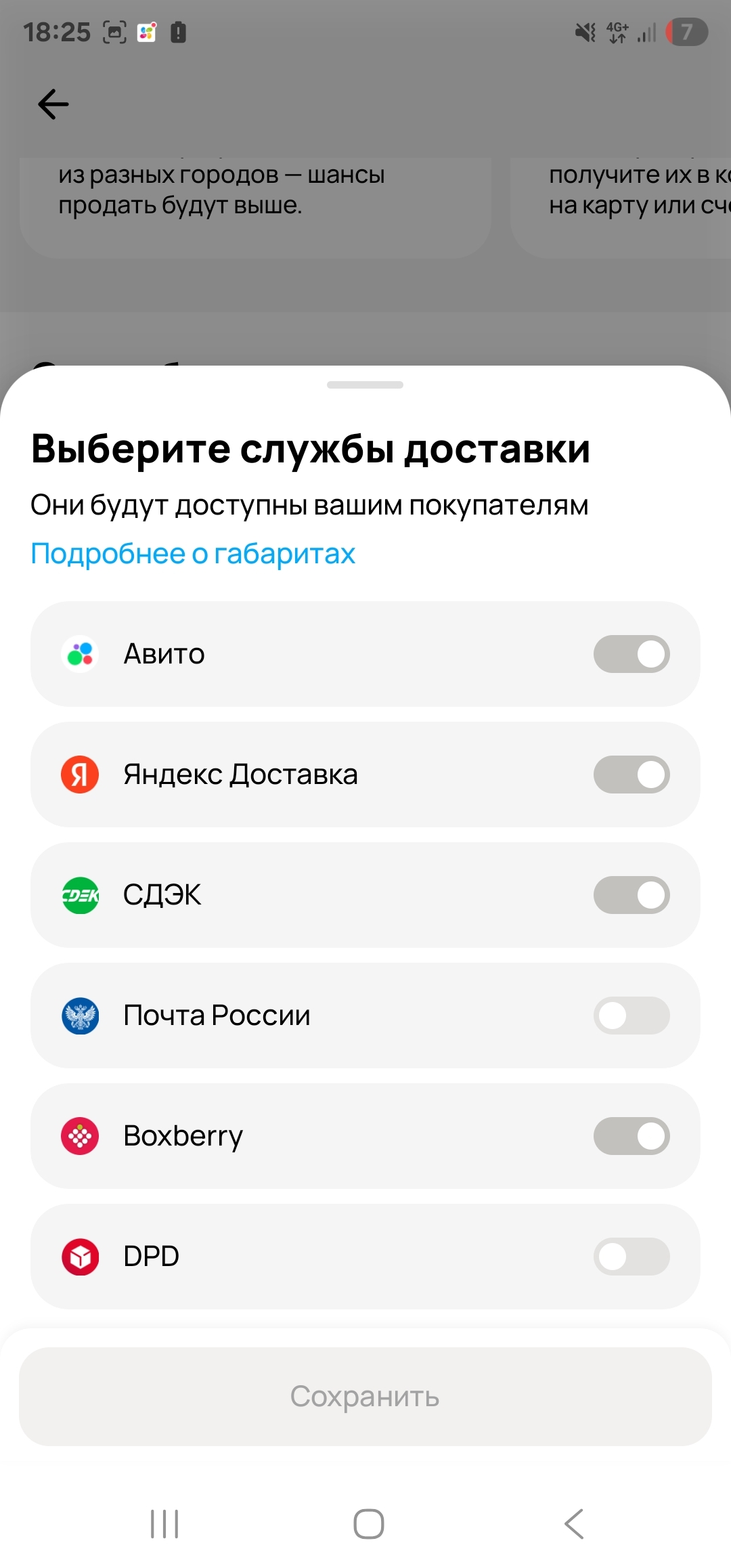Screen dimensions: 731x1568
Task: Enable Почта России delivery
Action: click(x=632, y=1016)
